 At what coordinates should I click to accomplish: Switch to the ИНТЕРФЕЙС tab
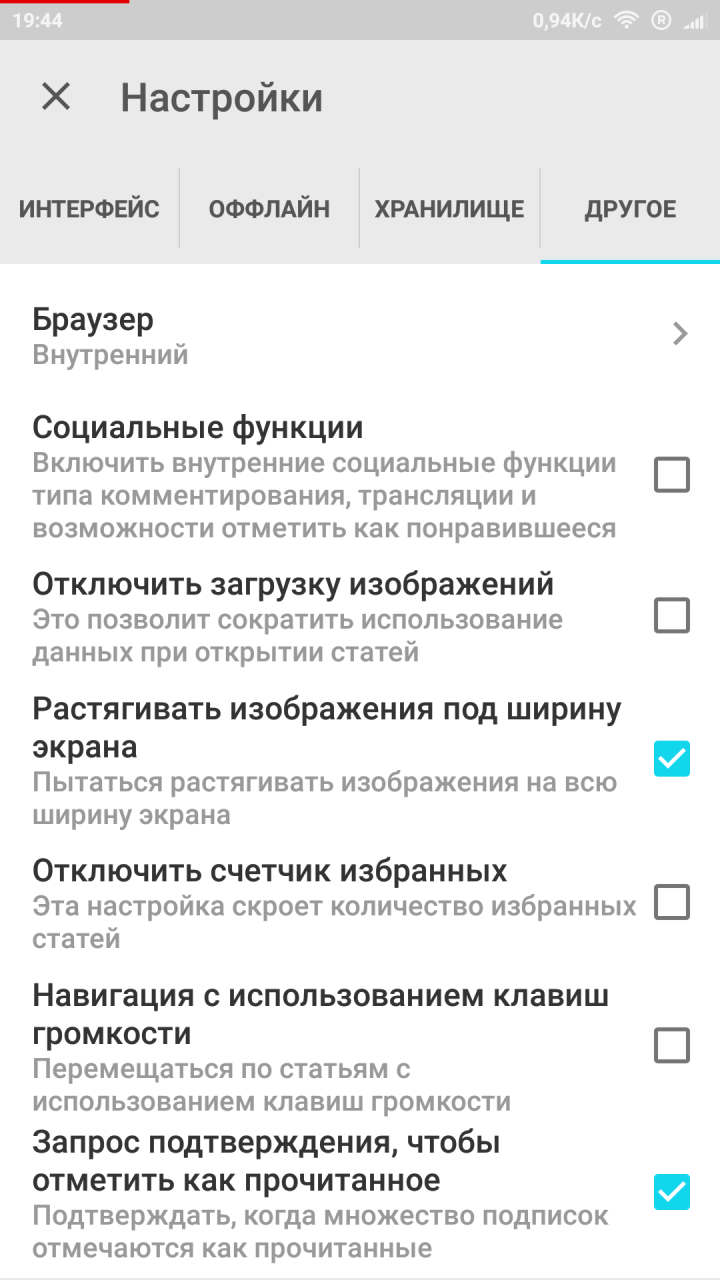[89, 209]
